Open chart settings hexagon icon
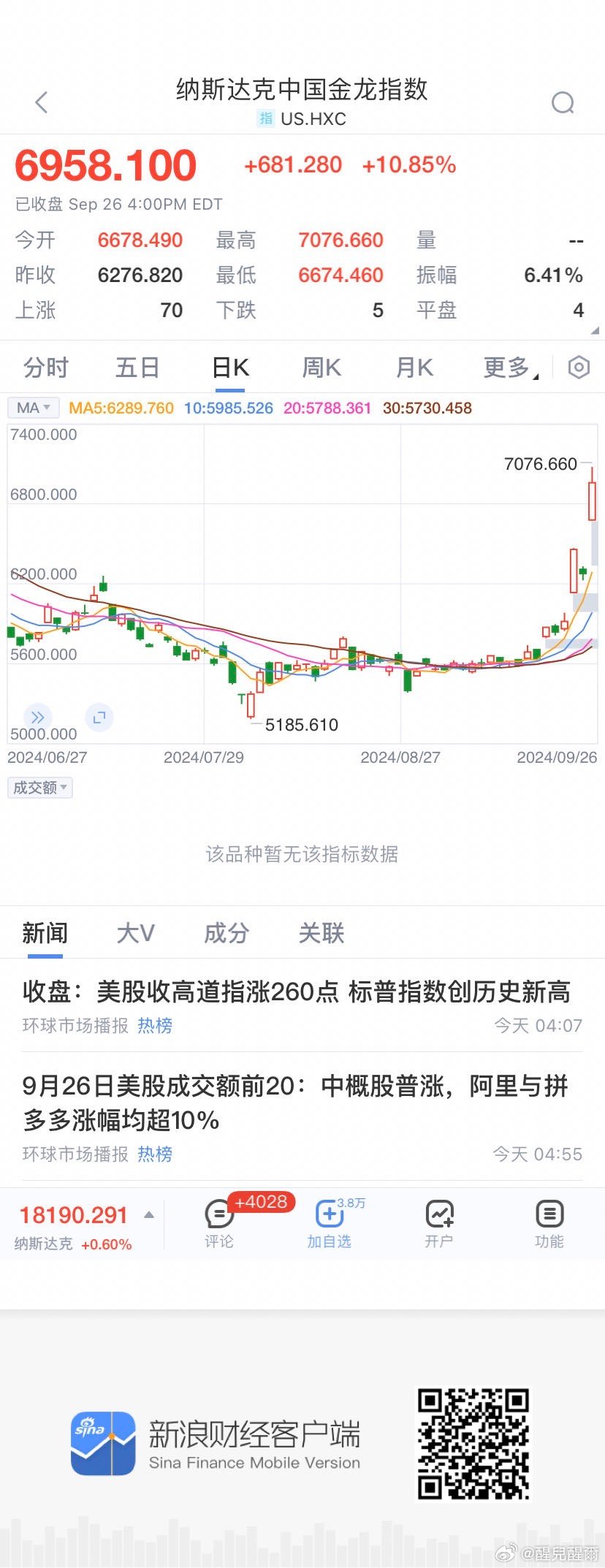This screenshot has height=1568, width=605. pyautogui.click(x=579, y=368)
